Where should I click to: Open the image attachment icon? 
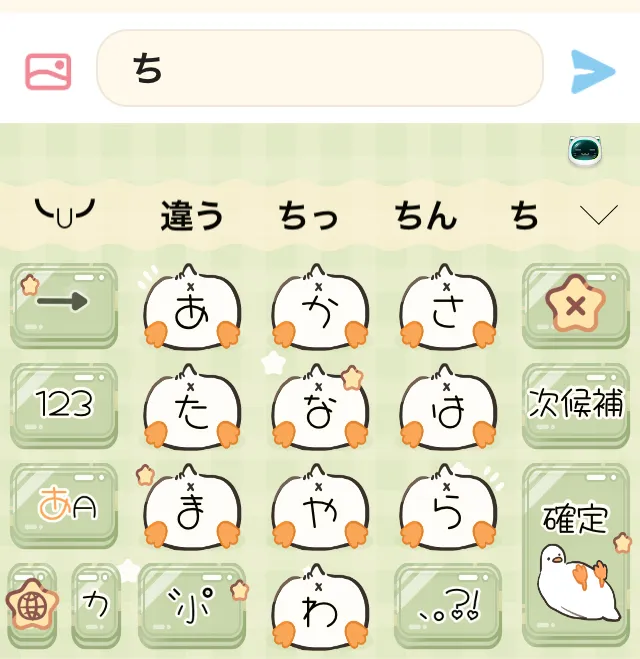tap(48, 70)
